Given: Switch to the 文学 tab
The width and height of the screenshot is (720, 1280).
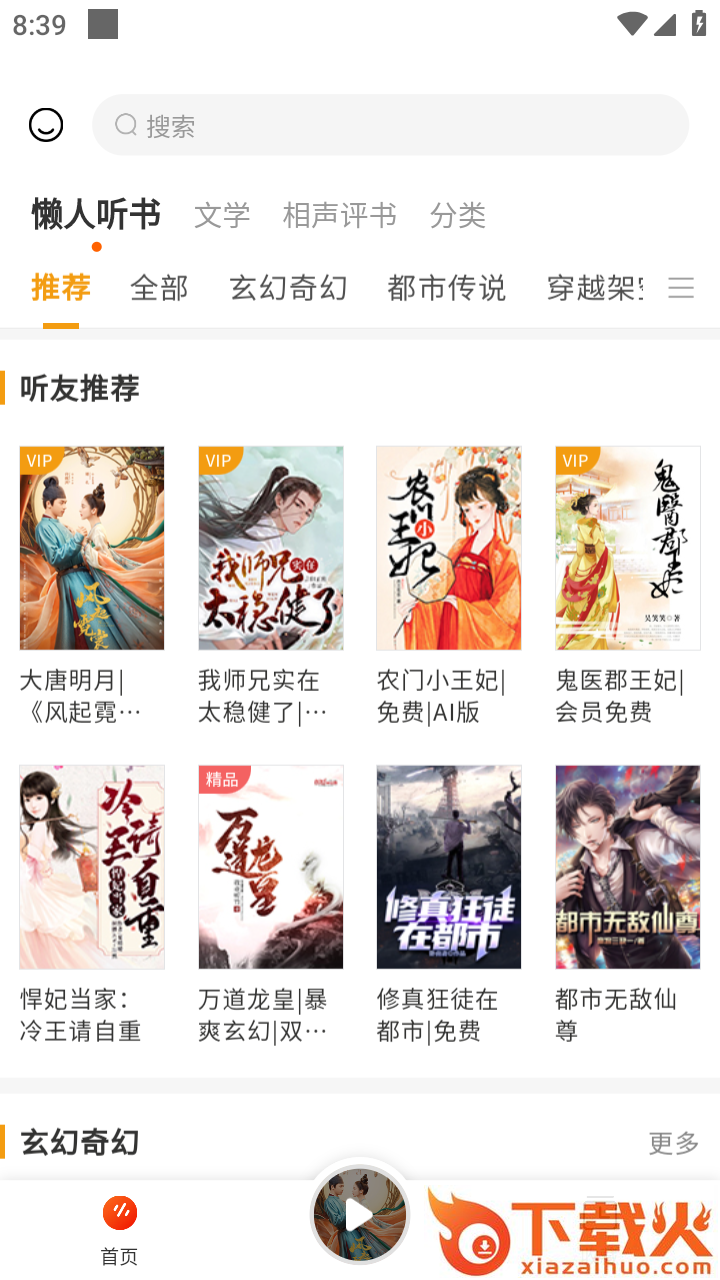Looking at the screenshot, I should [x=222, y=215].
